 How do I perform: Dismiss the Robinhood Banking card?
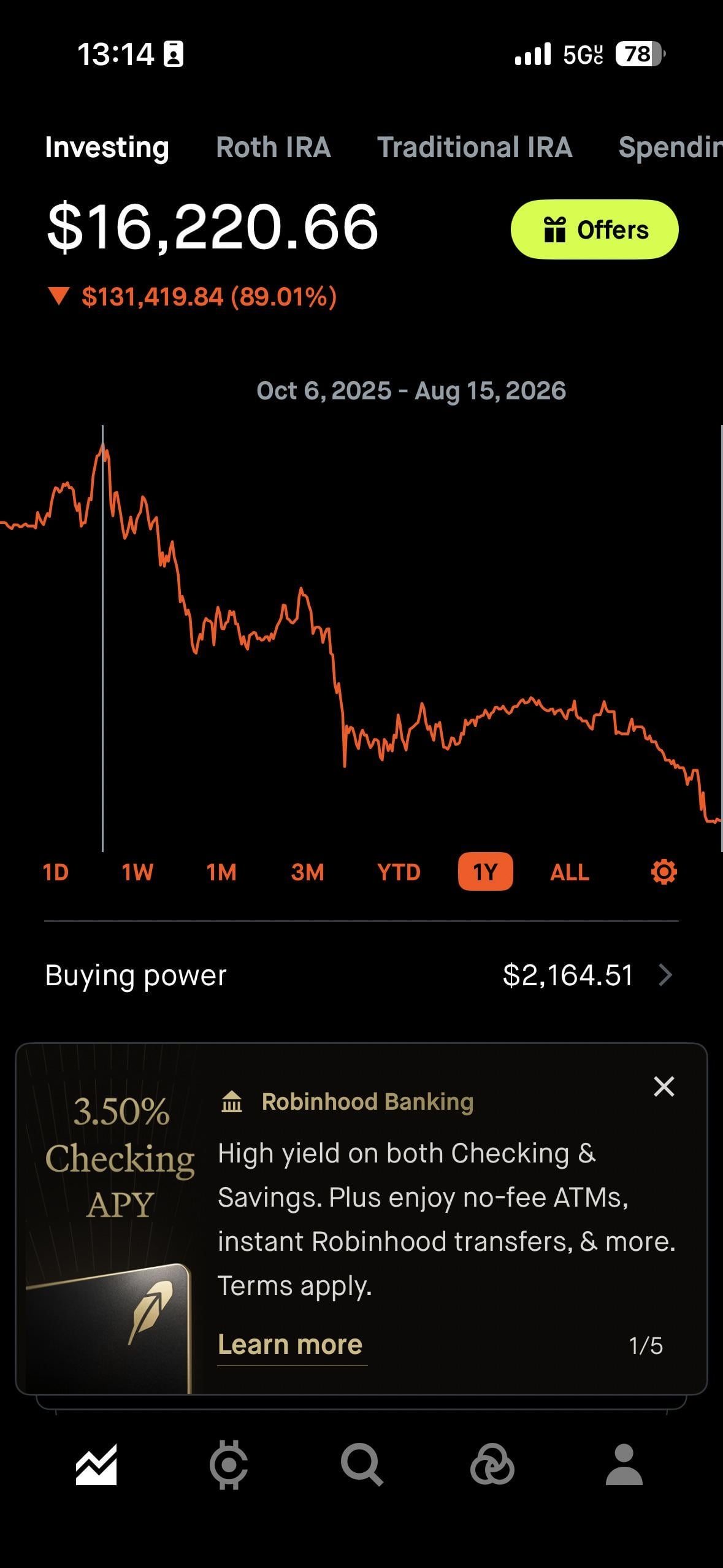[664, 1086]
